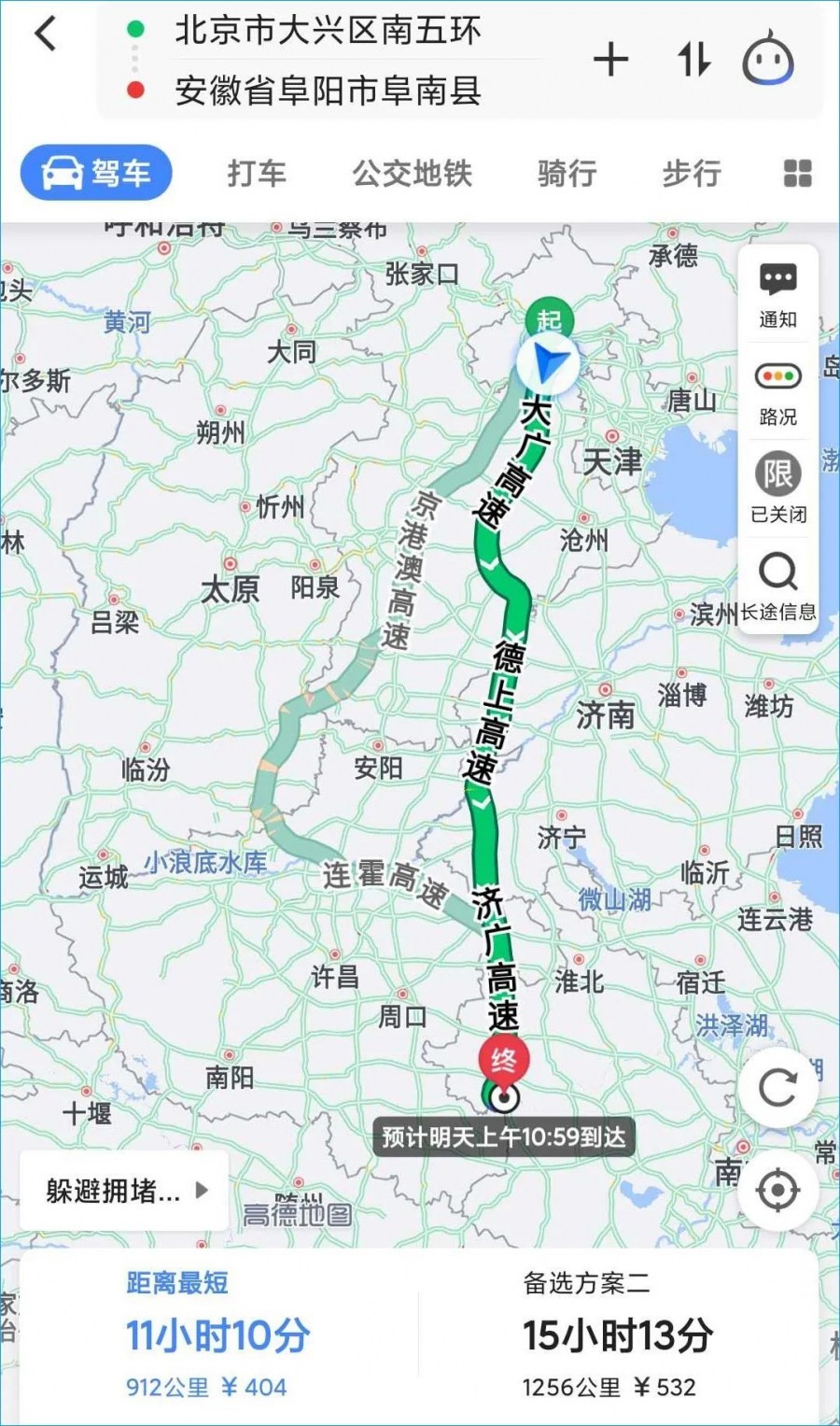The image size is (840, 1426).
Task: Toggle the 路况 traffic layer
Action: [x=777, y=392]
